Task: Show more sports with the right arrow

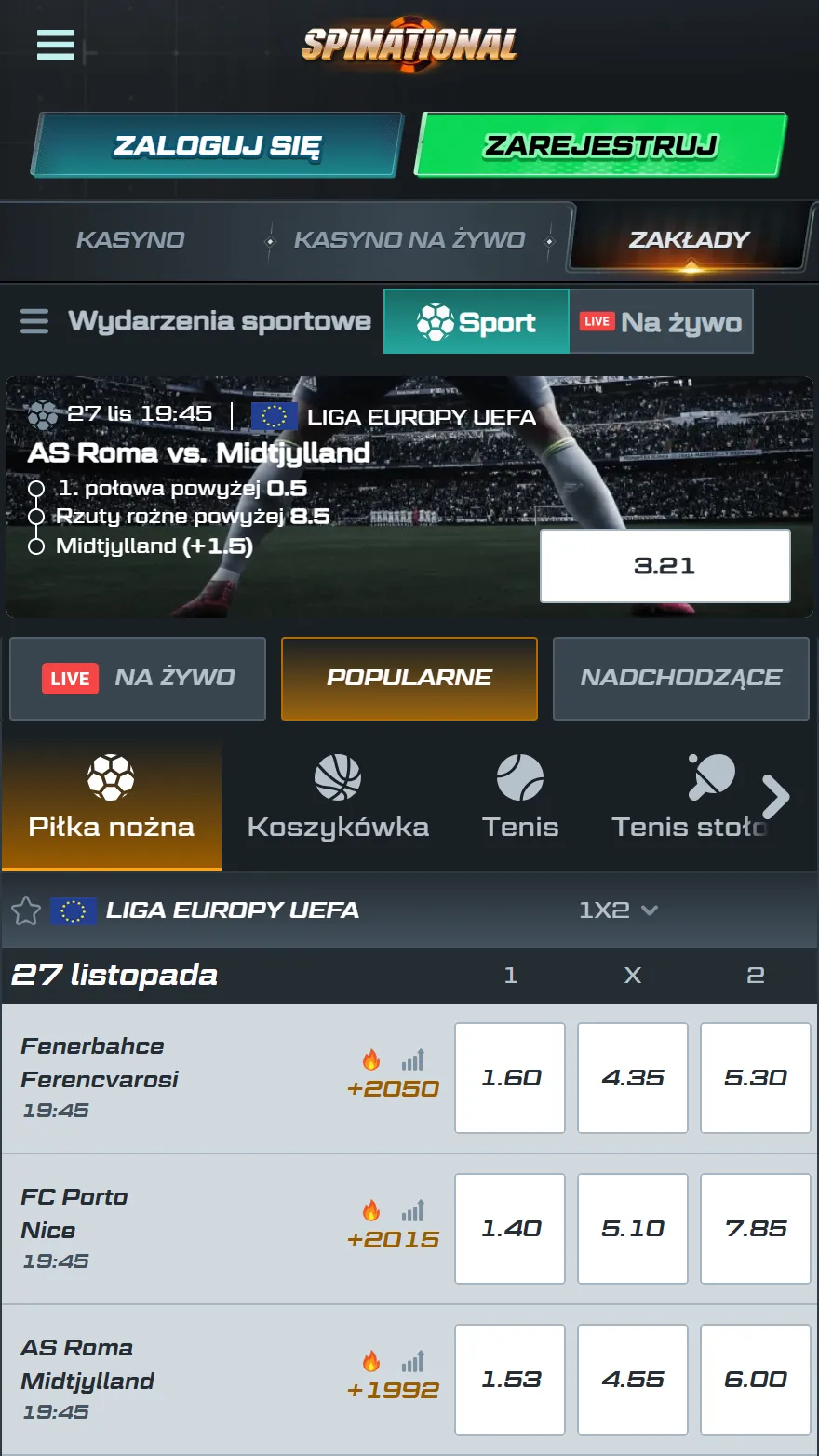Action: tap(775, 797)
